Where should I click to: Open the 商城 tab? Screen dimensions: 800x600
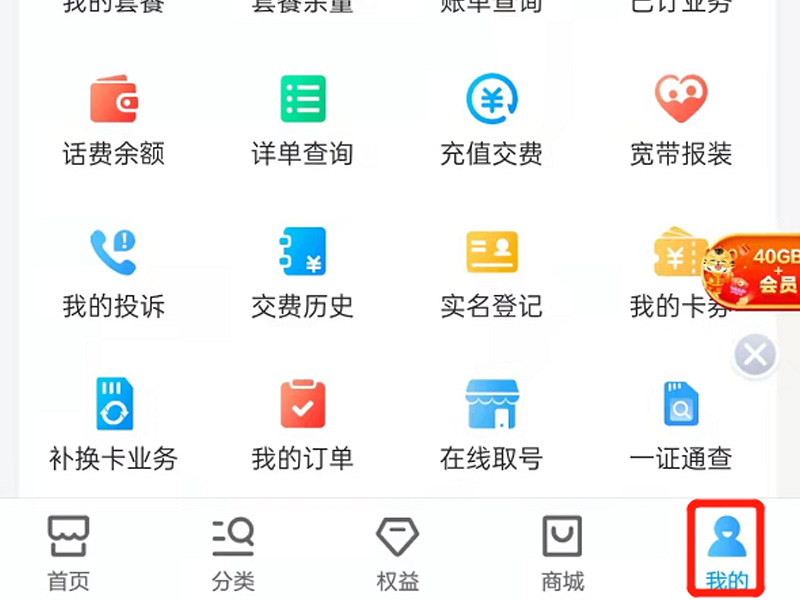561,552
